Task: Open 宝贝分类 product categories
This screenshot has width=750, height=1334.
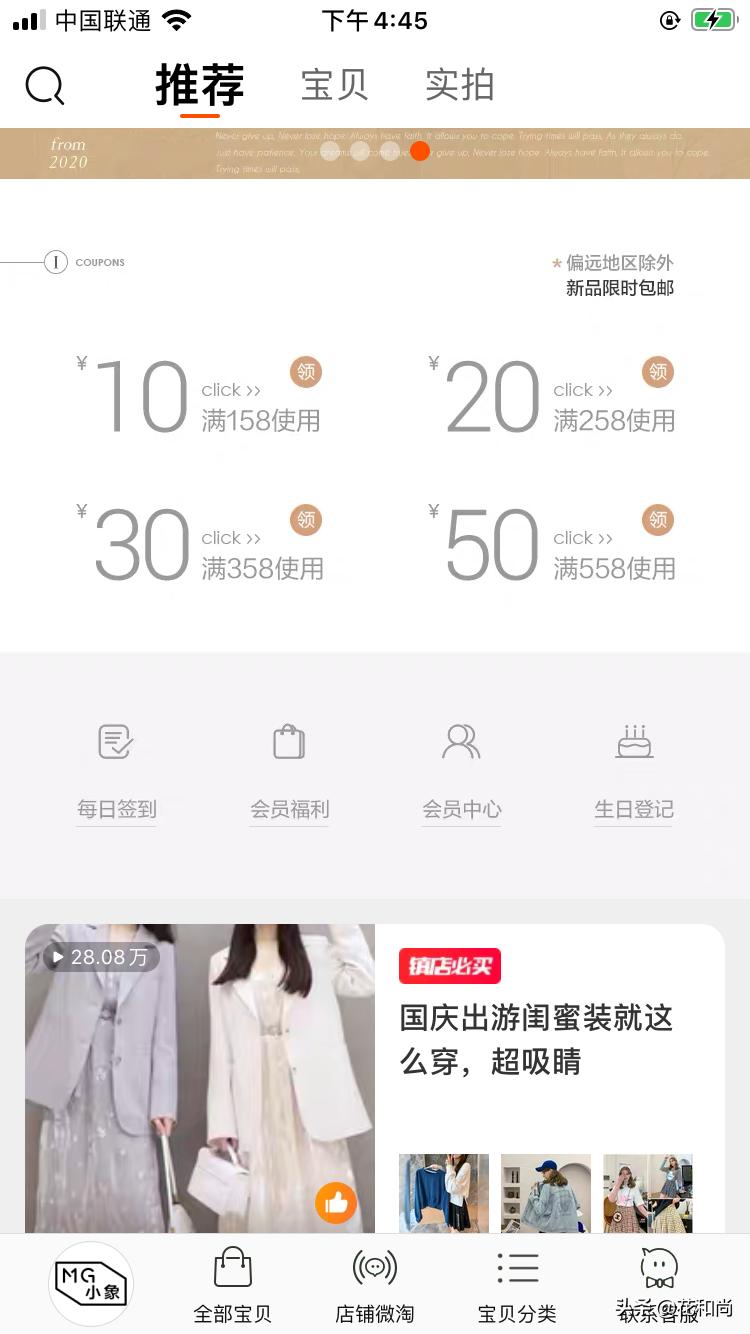Action: point(517,1285)
